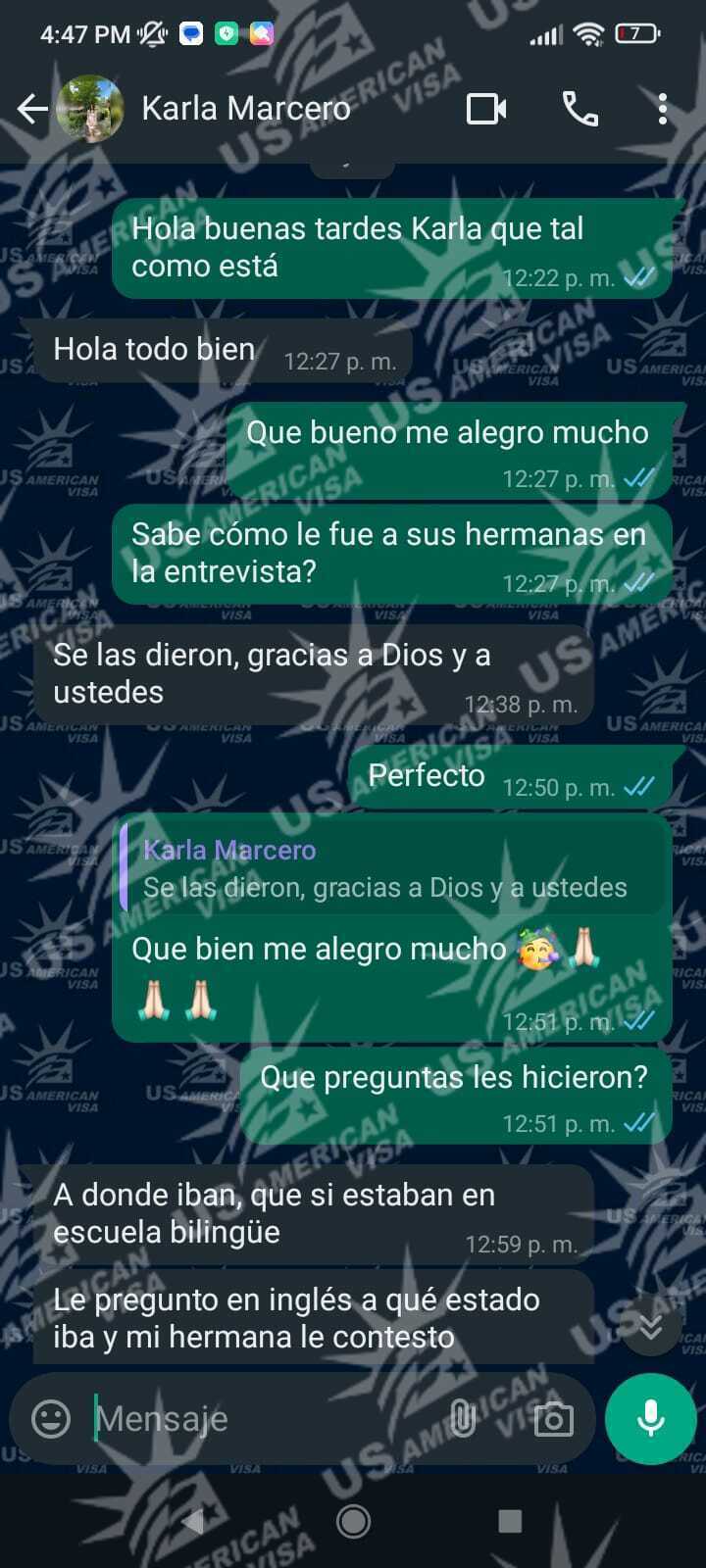This screenshot has width=706, height=1568.
Task: Tap the quoted Karla Marcero reply
Action: (392, 869)
